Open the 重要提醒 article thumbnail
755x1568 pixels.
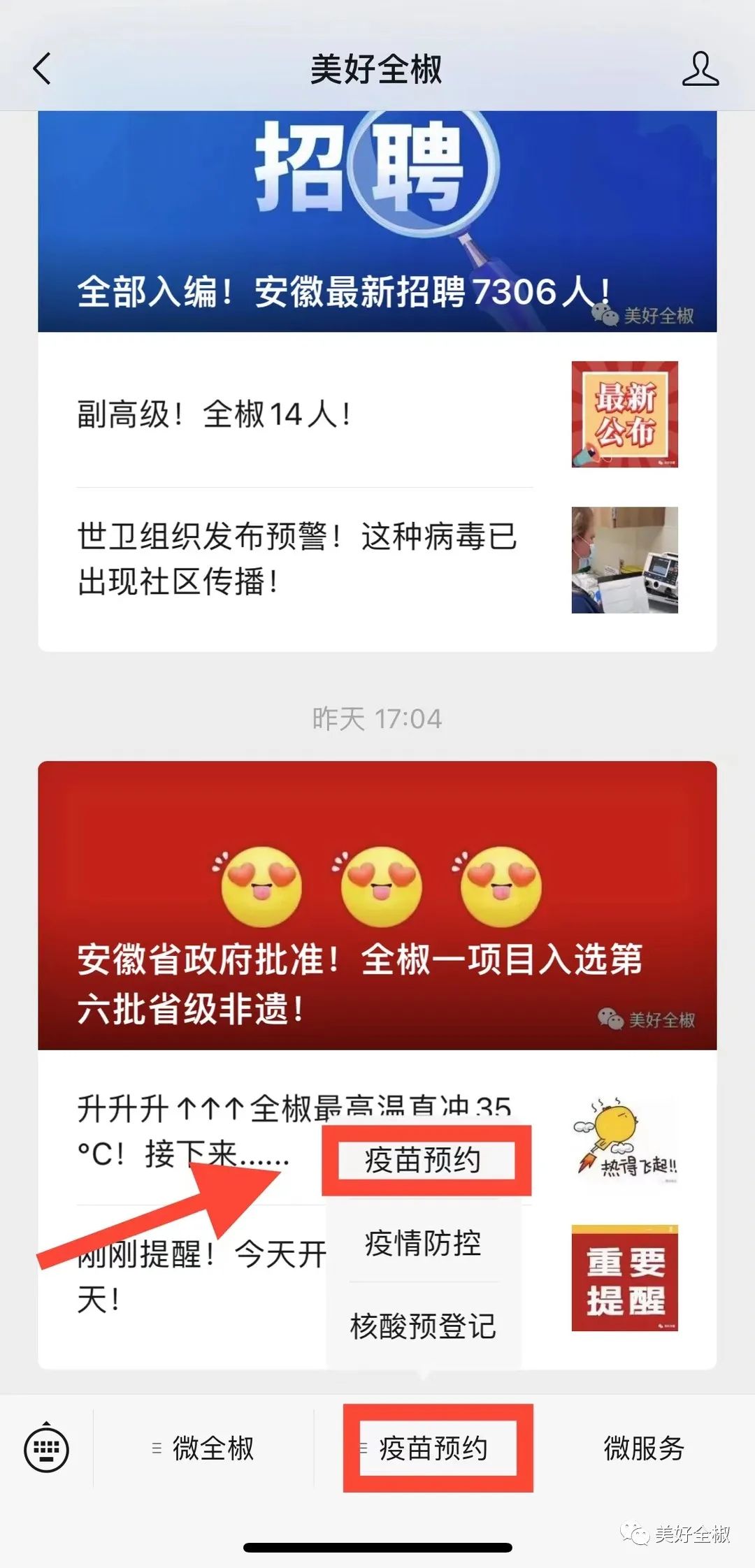pos(624,1279)
